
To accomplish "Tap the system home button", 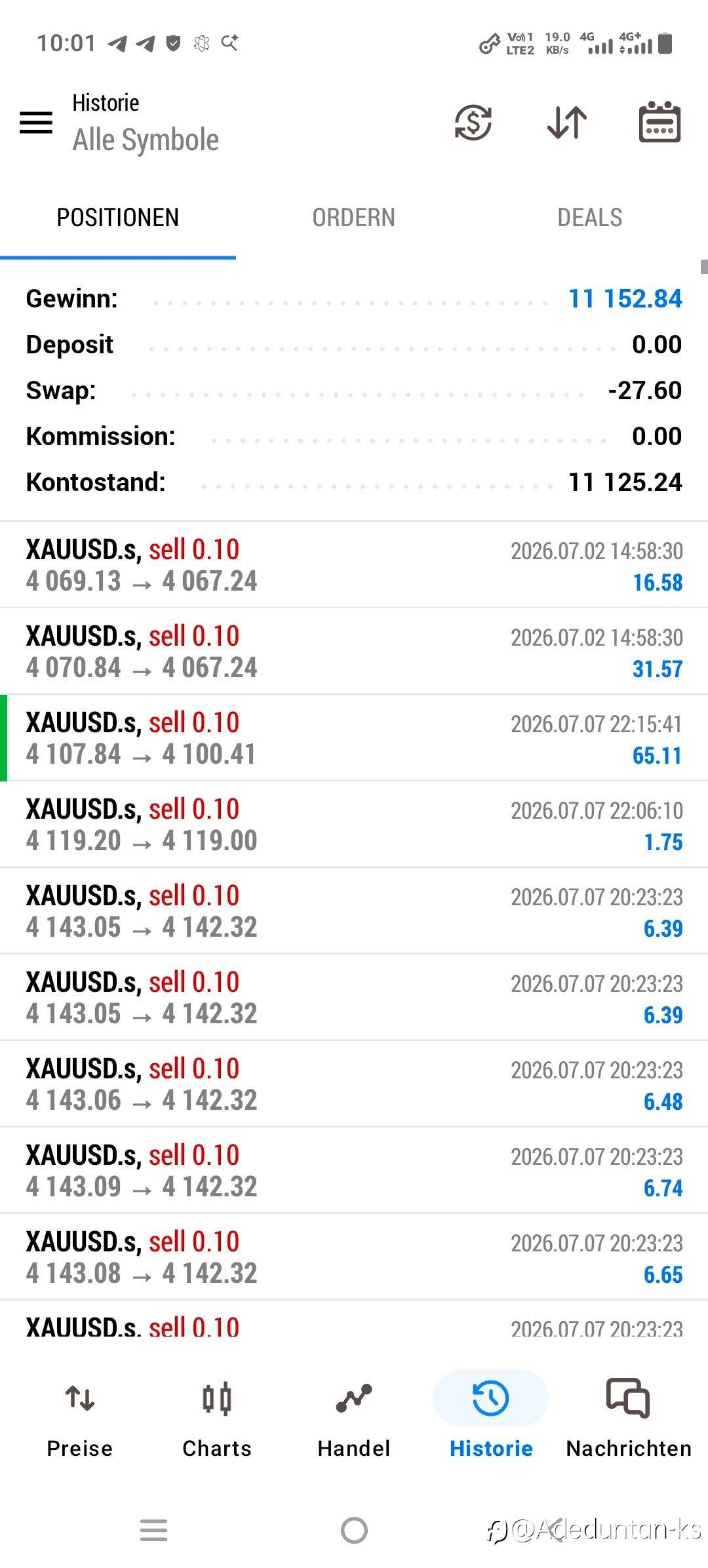I will click(354, 1531).
